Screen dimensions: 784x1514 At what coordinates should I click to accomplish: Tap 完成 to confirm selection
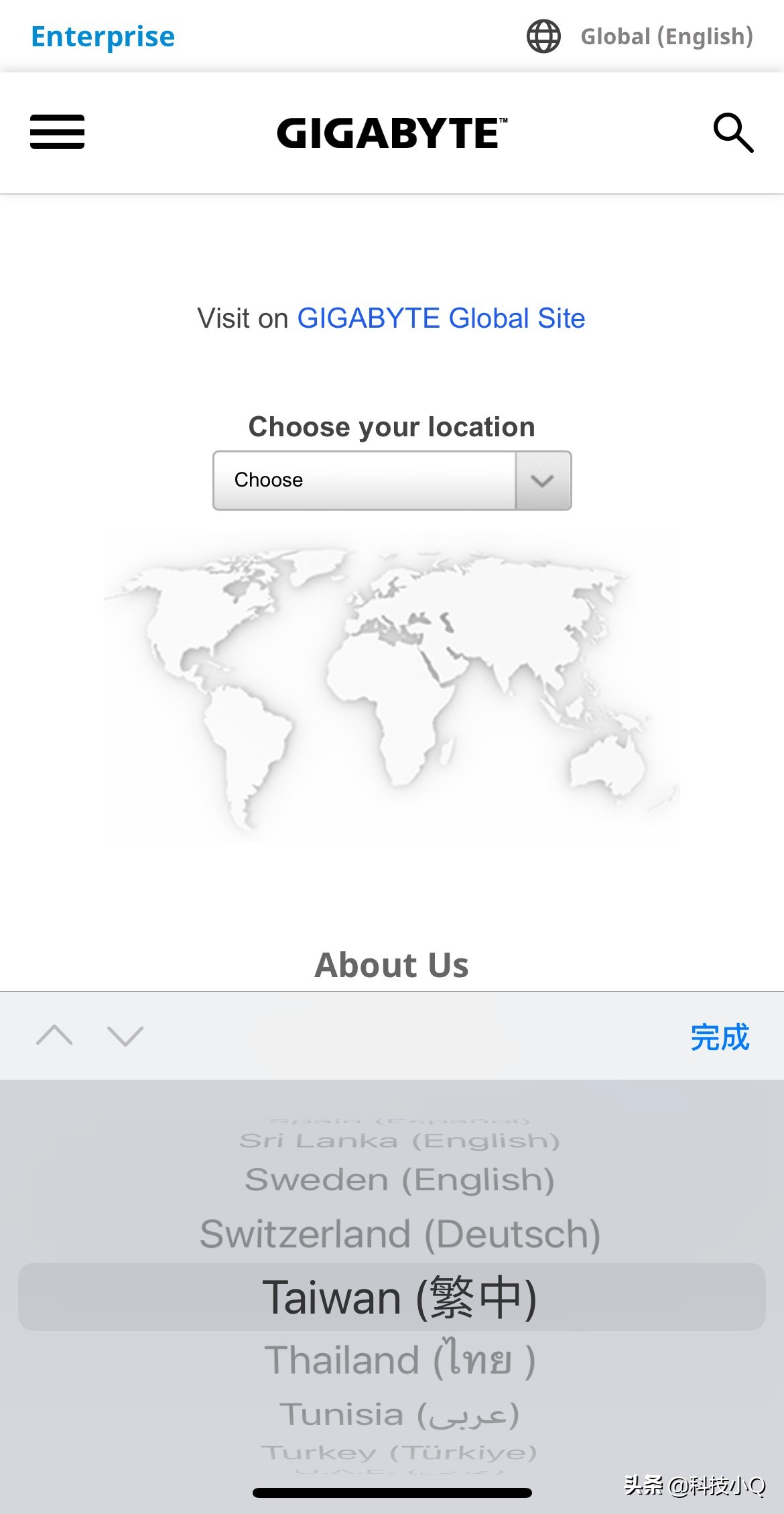[x=720, y=1037]
